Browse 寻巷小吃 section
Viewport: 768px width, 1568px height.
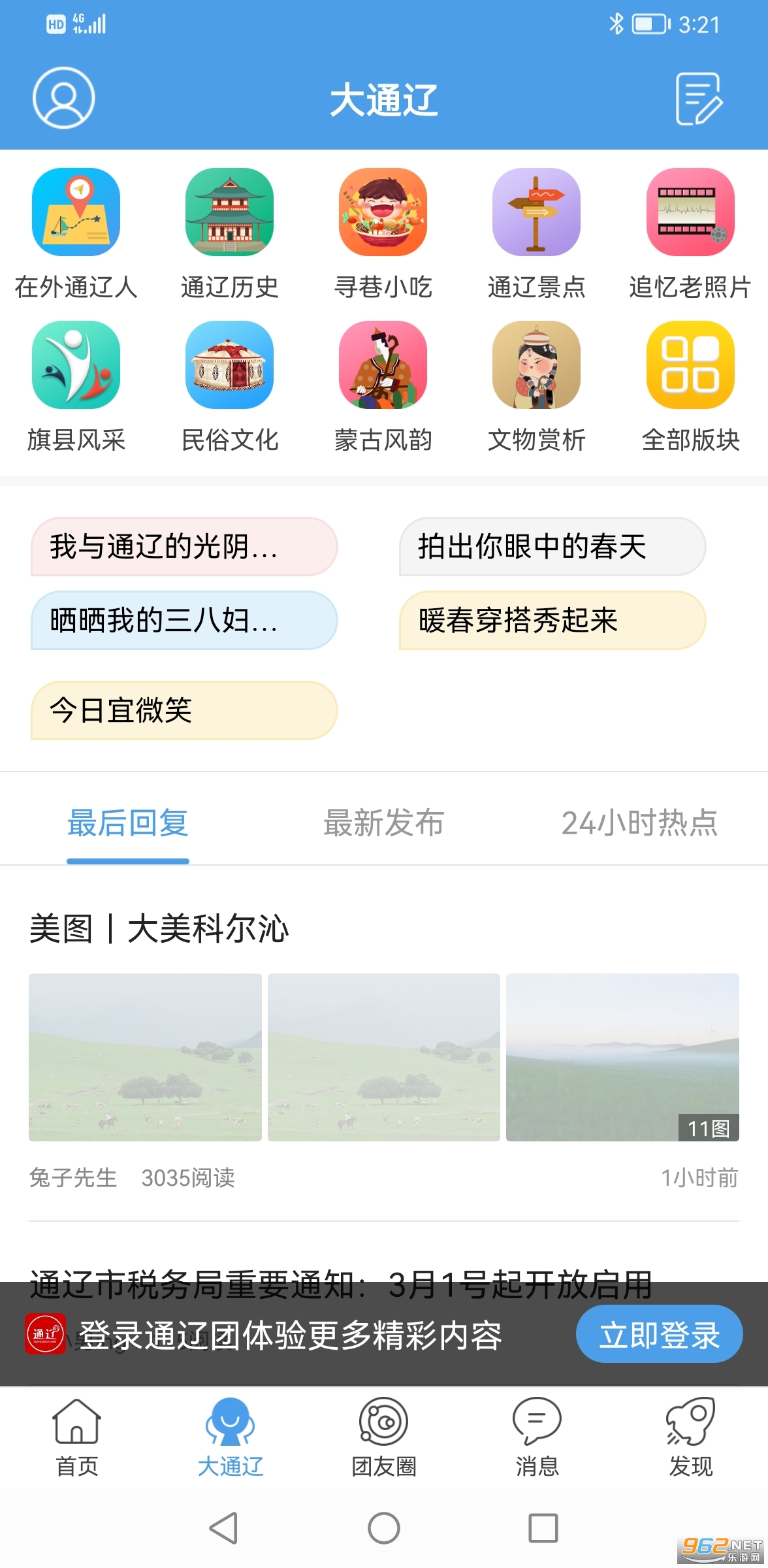[383, 233]
